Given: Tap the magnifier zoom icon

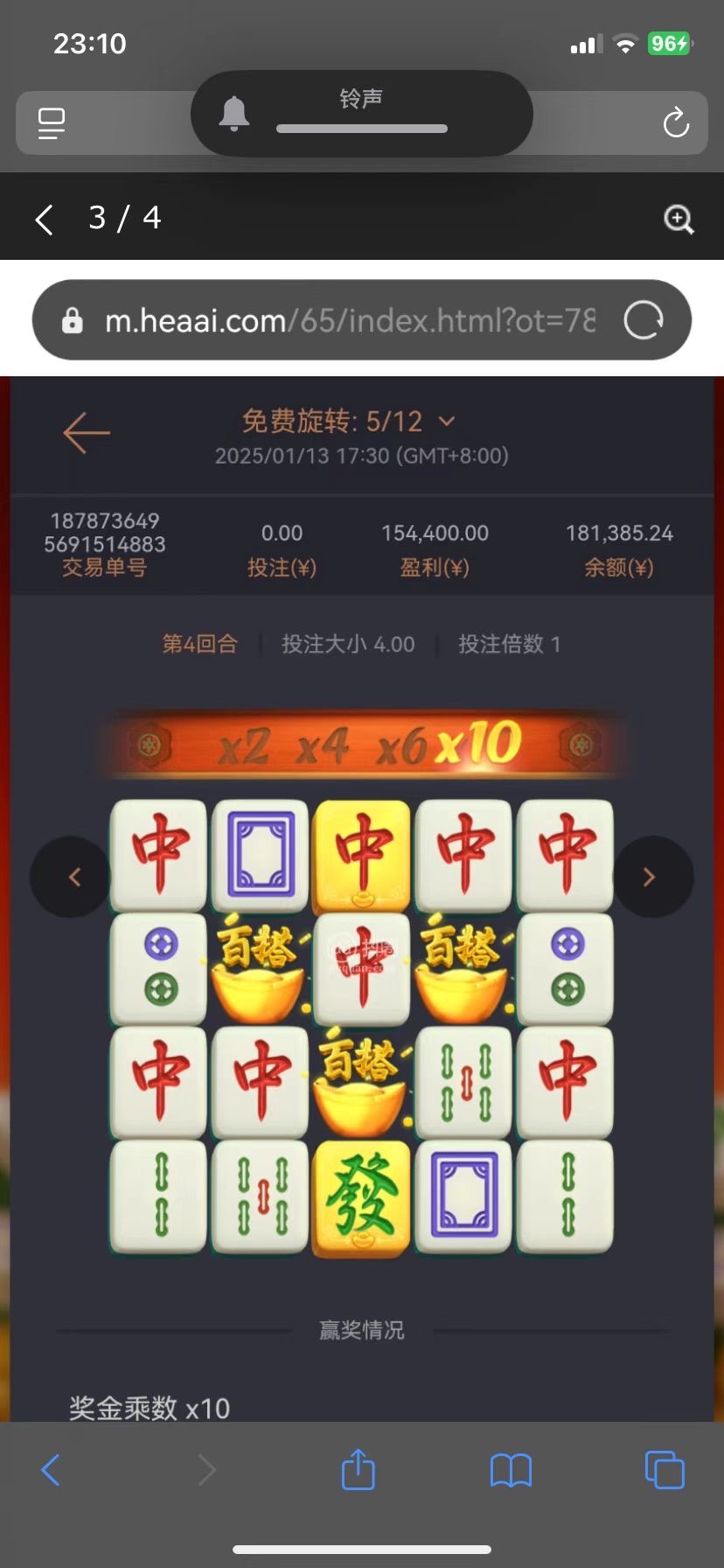Looking at the screenshot, I should coord(679,219).
